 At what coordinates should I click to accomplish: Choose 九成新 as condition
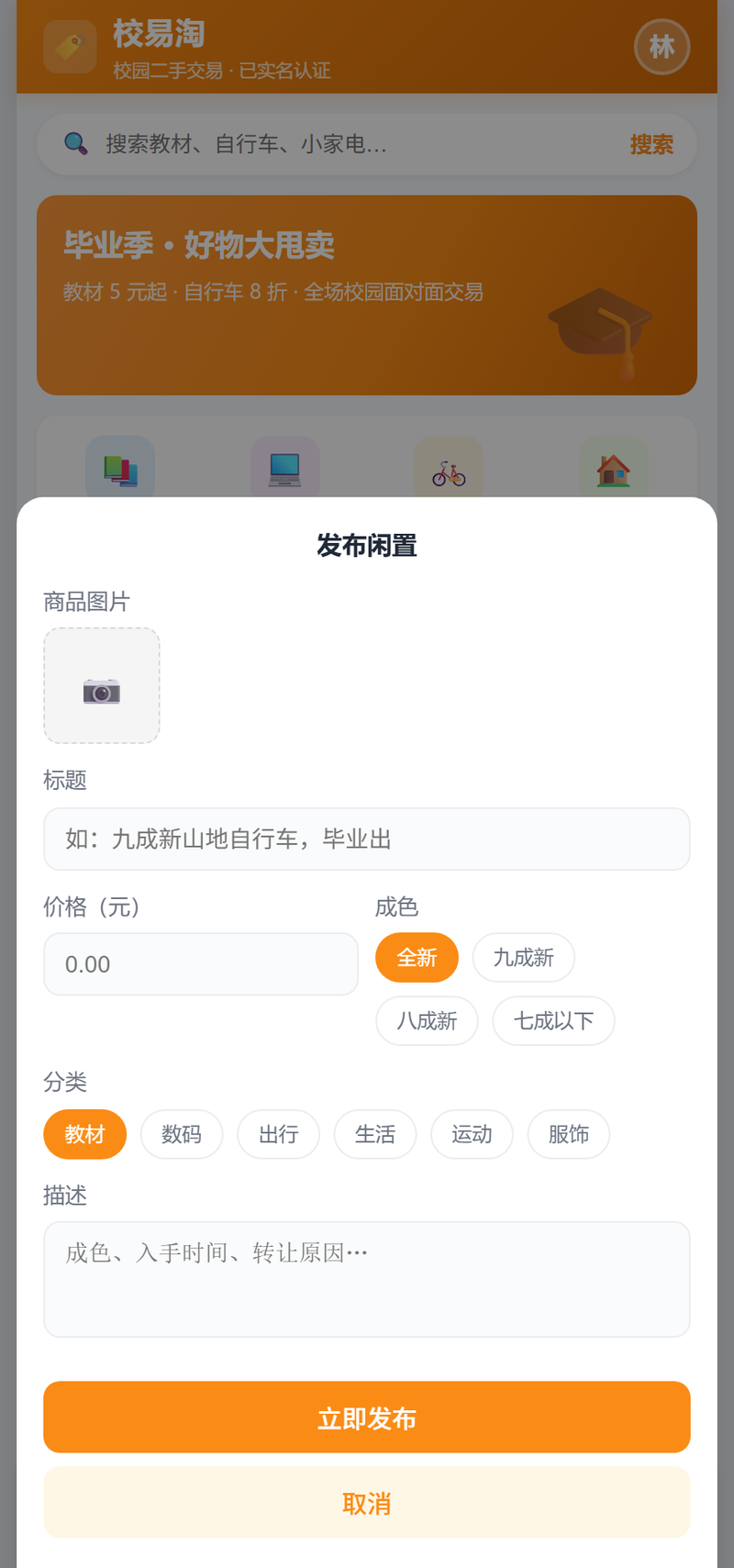pos(524,958)
